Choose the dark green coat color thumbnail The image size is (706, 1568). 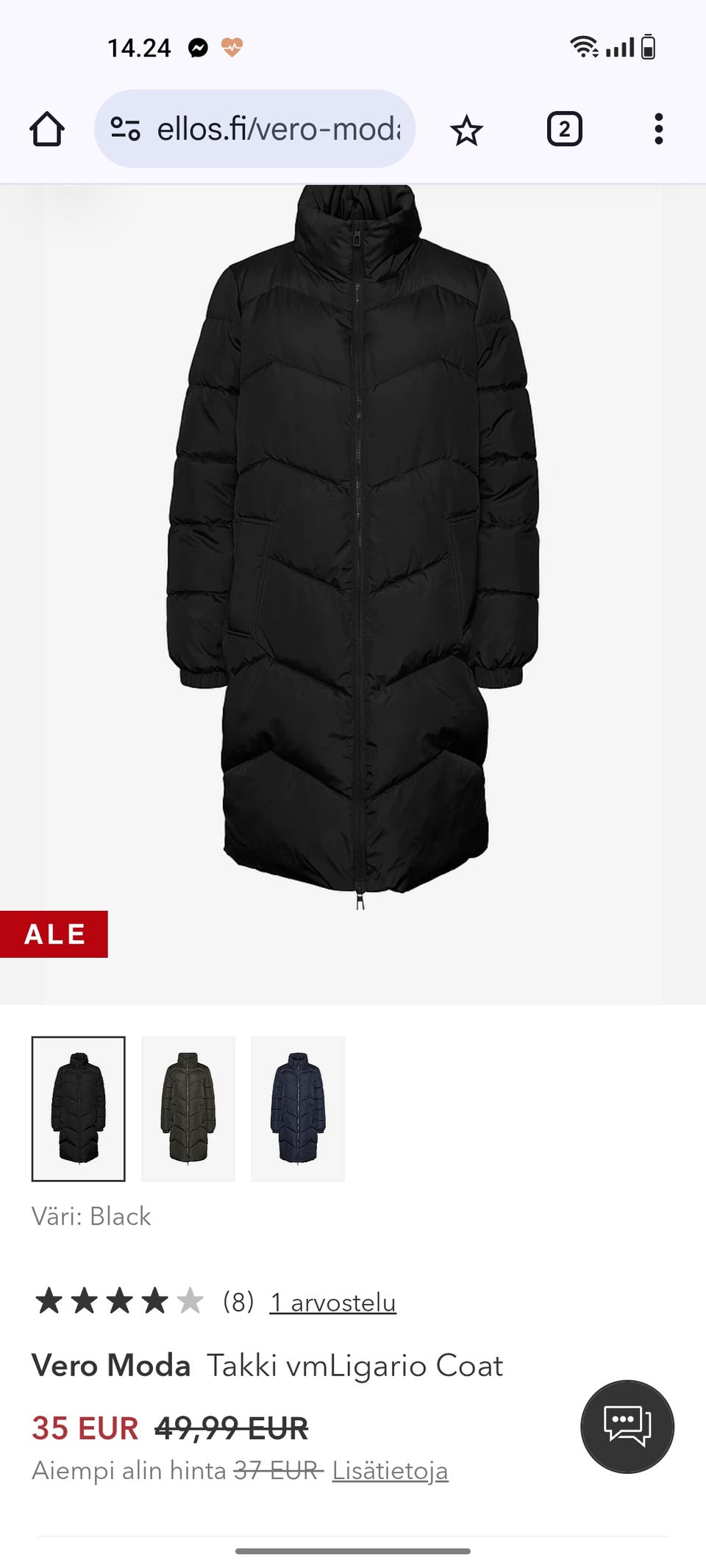tap(188, 1109)
